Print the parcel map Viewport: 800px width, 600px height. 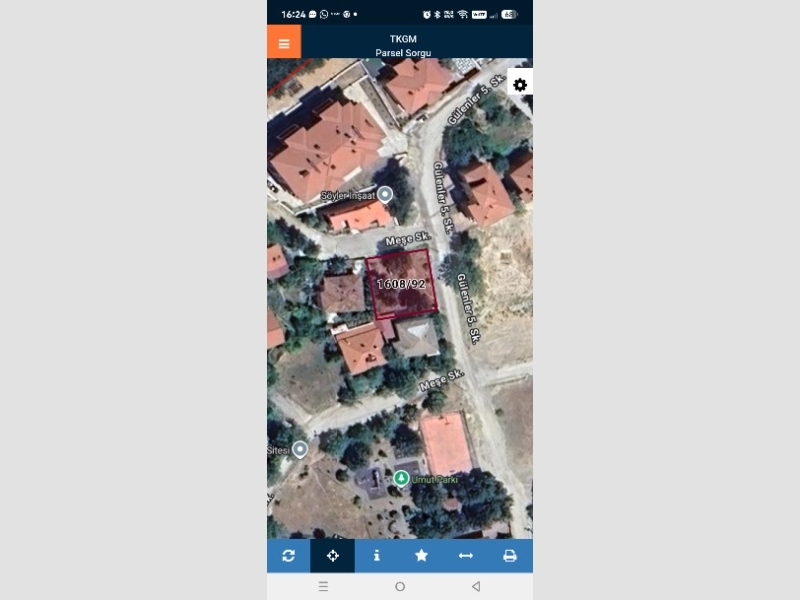pos(510,556)
